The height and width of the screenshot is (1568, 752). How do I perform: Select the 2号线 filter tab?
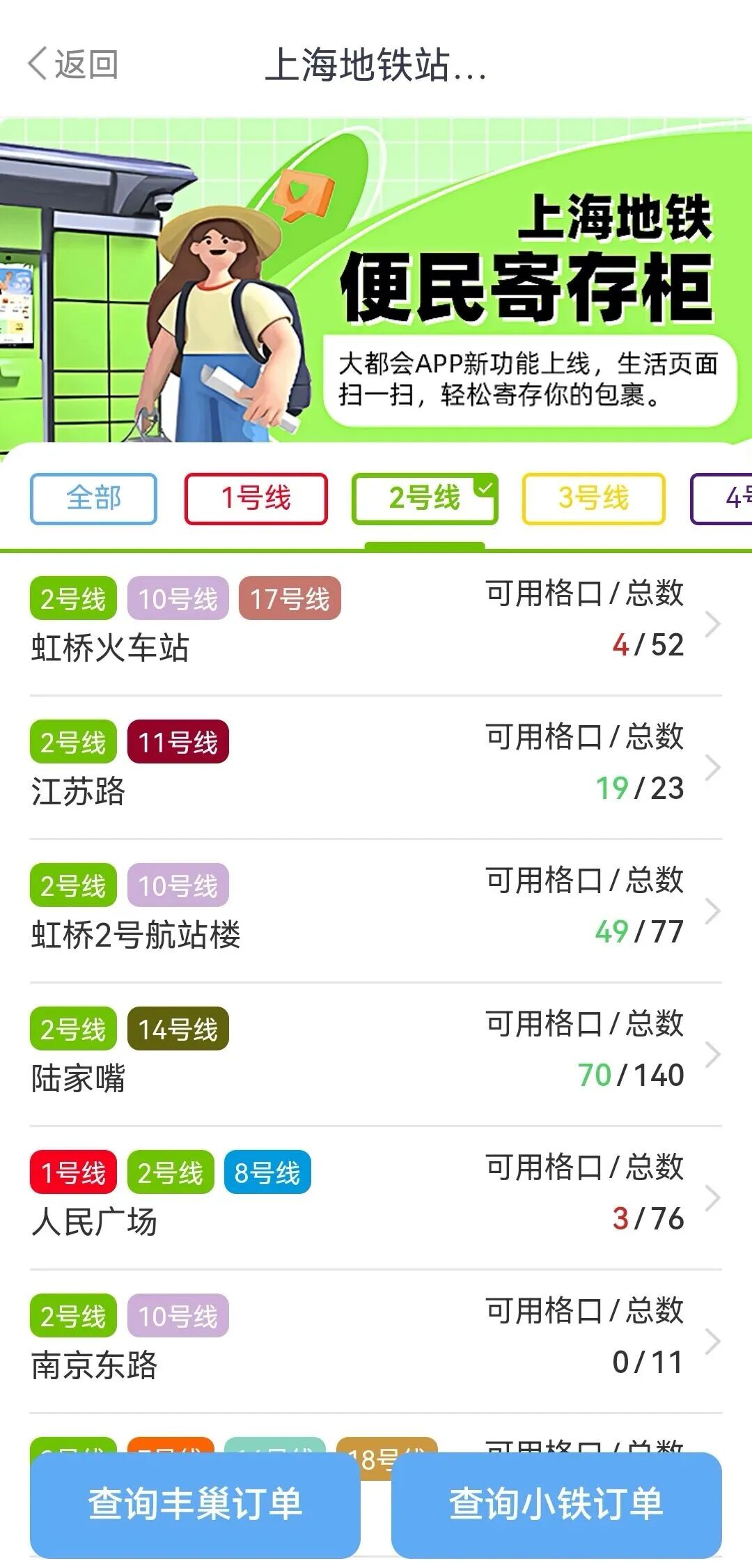(425, 499)
